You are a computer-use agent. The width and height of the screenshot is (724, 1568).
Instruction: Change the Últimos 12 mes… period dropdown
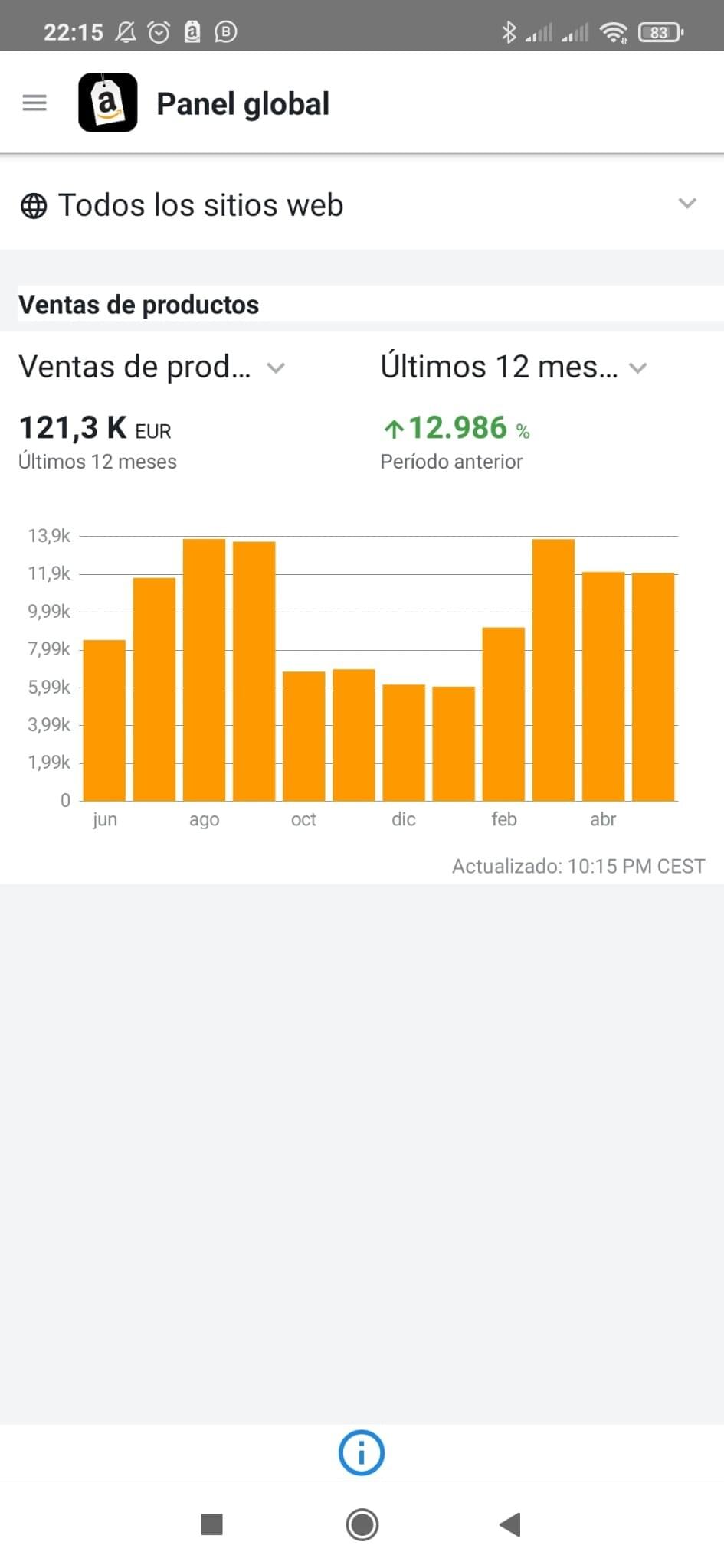pyautogui.click(x=514, y=367)
